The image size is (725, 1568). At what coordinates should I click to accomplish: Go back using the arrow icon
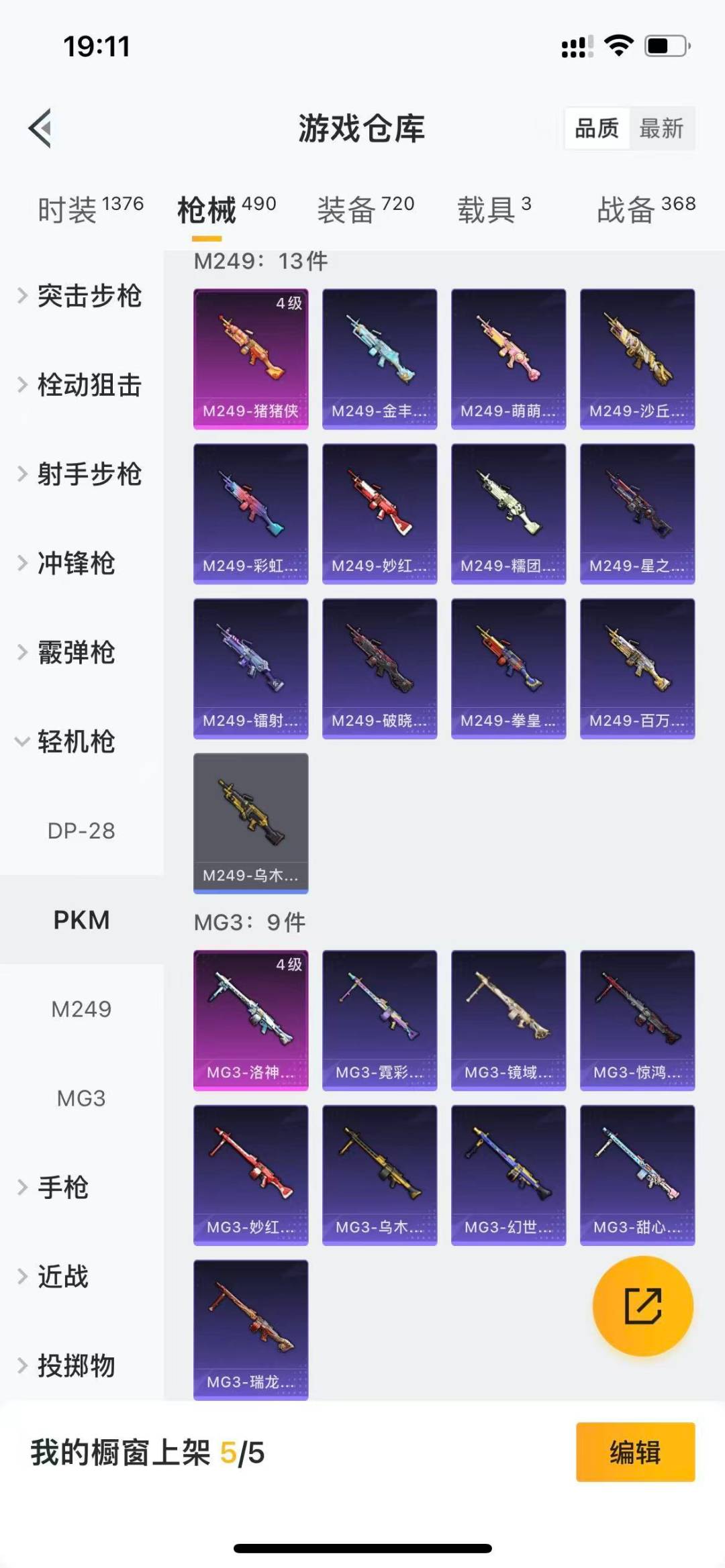40,127
